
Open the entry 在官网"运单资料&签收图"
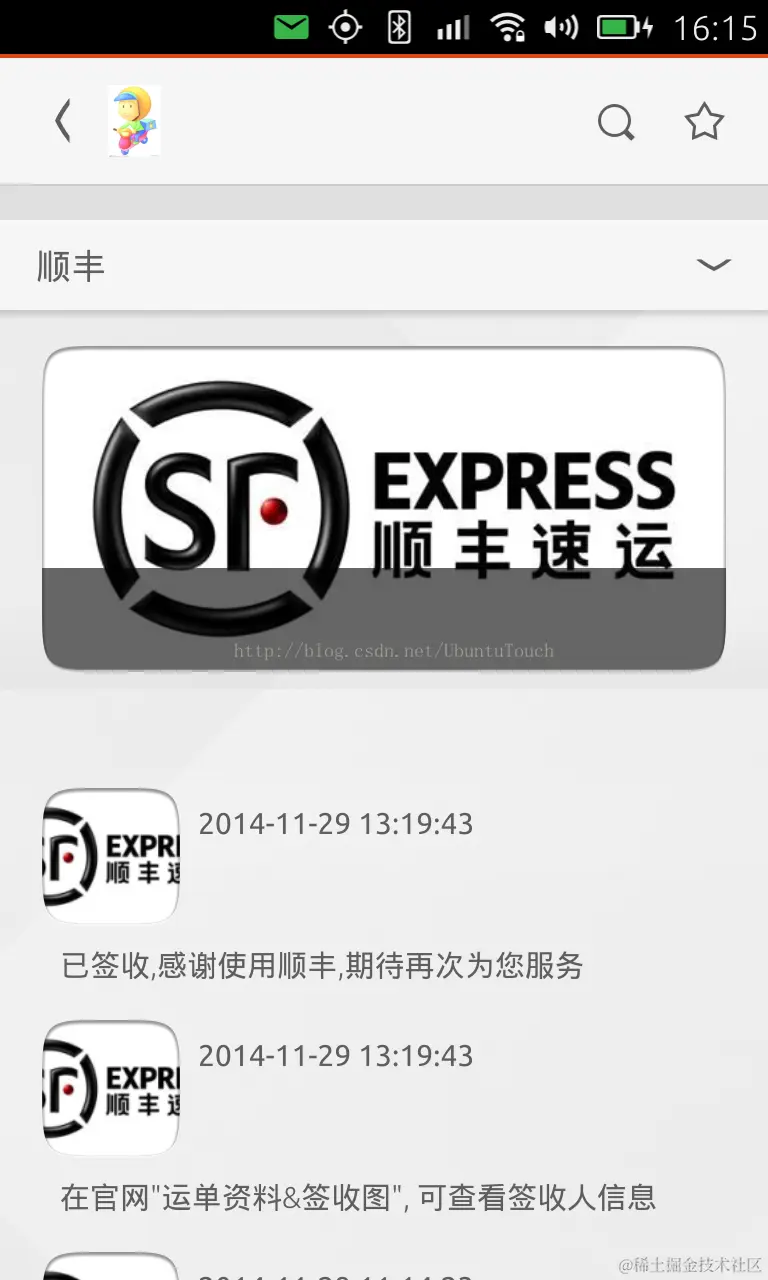pos(358,1196)
